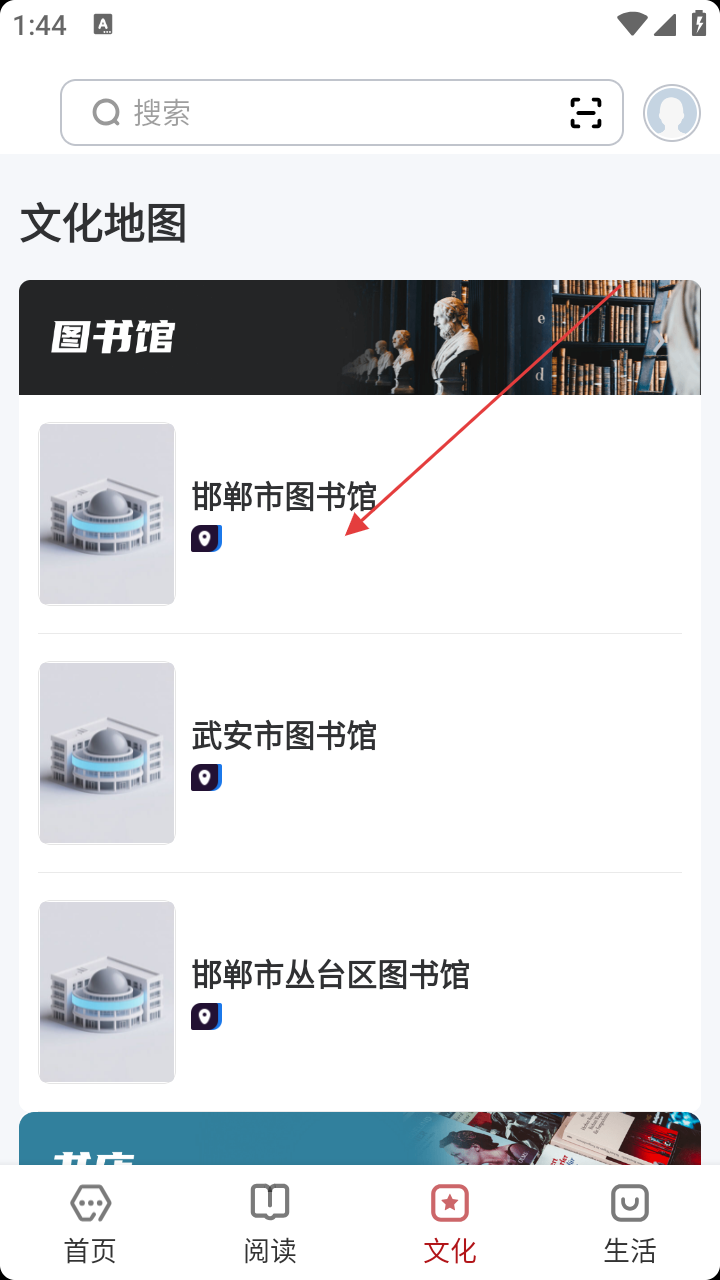This screenshot has width=720, height=1280.
Task: Tap the location icon under 武安市图书馆
Action: (x=206, y=778)
